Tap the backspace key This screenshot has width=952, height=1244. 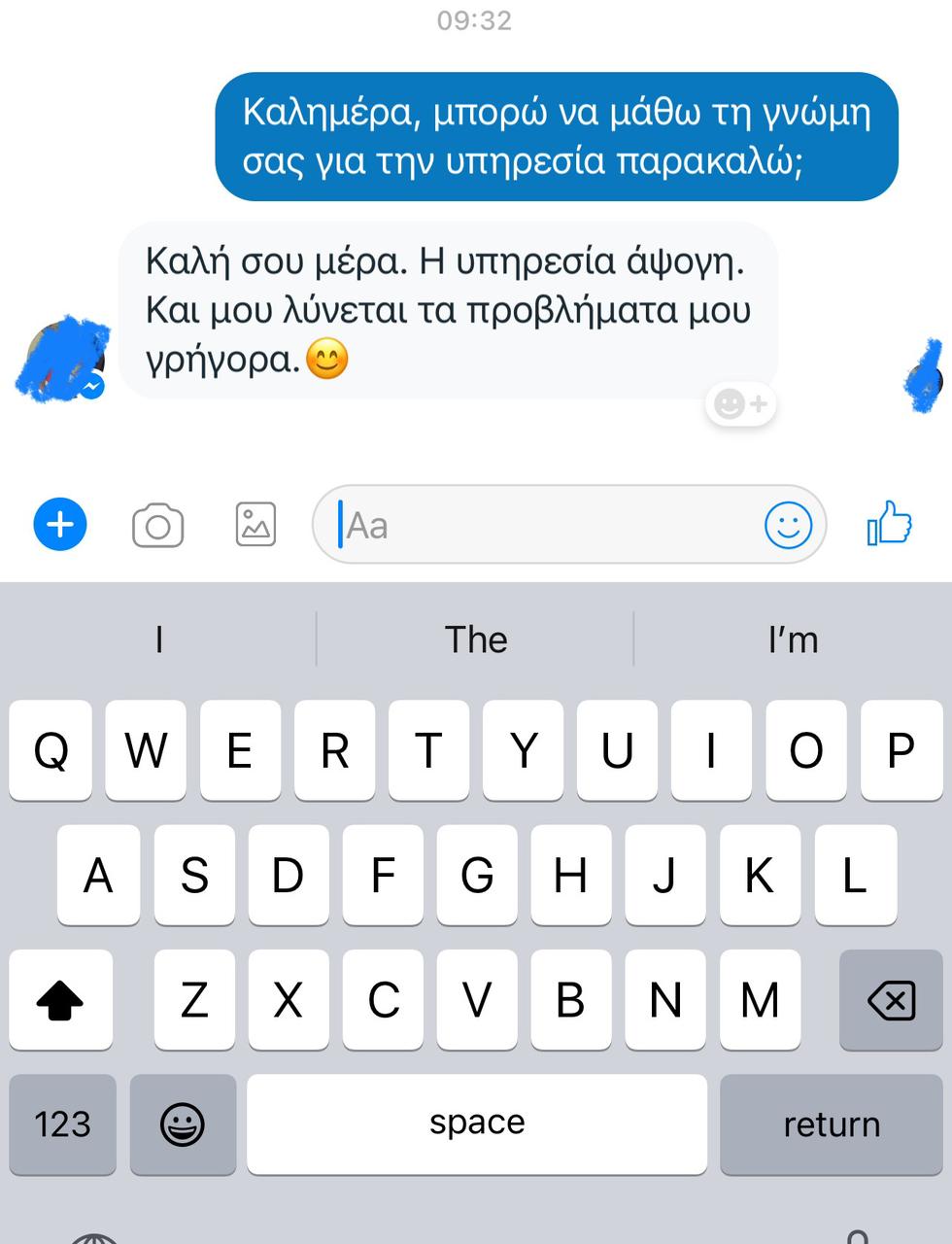point(890,1000)
